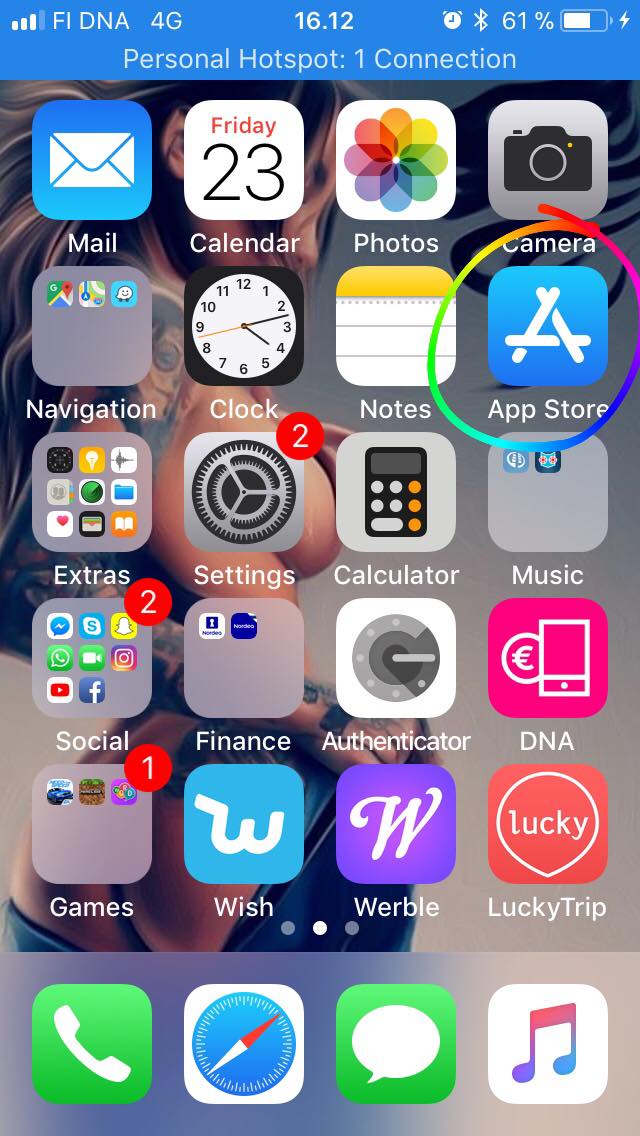Open the Camera app
The width and height of the screenshot is (640, 1136).
pyautogui.click(x=548, y=160)
